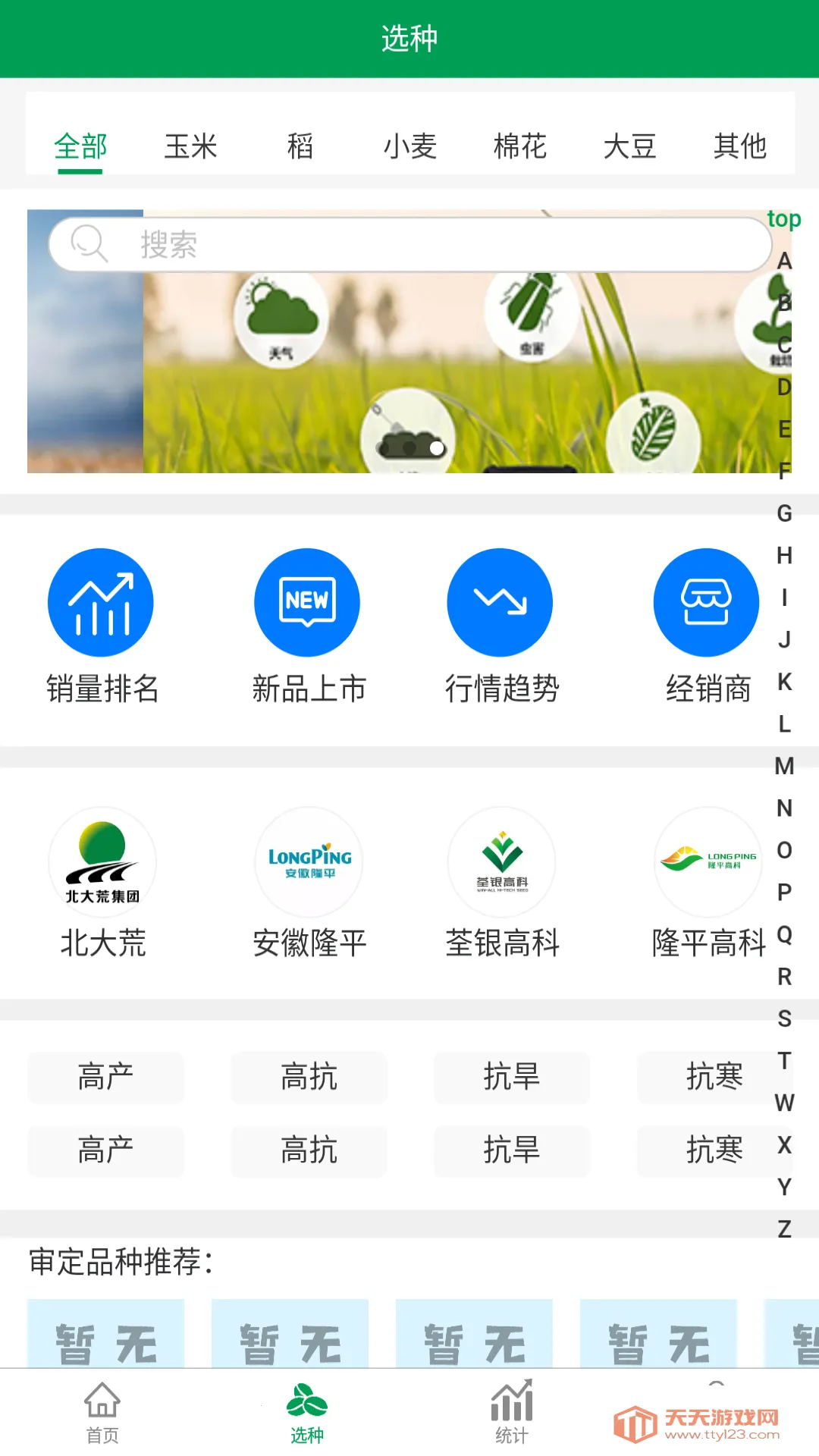Open the 经销商 dealers icon
The image size is (819, 1456).
705,601
